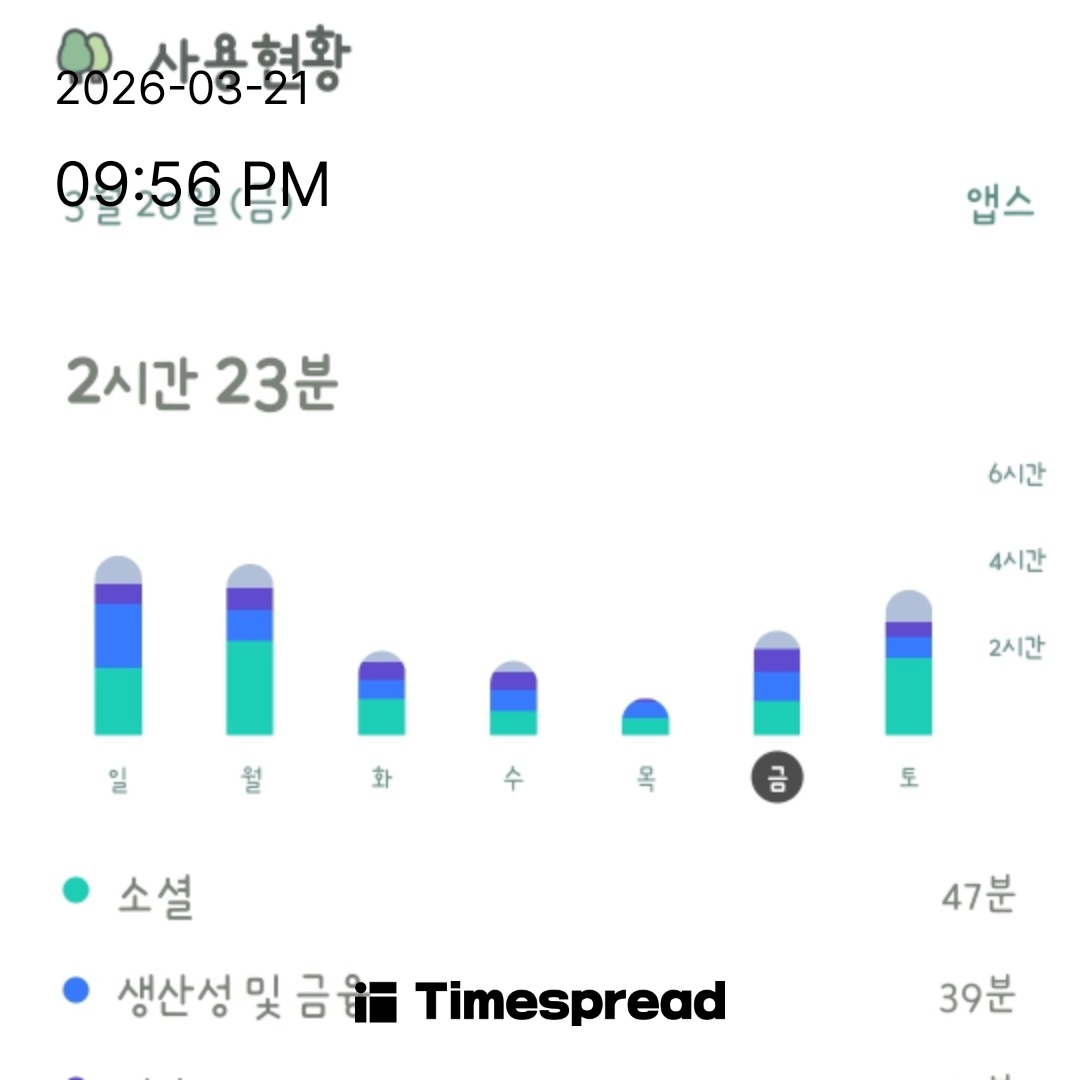Open the 생산성 및 금융 category row
Screen dimensions: 1080x1080
(540, 994)
